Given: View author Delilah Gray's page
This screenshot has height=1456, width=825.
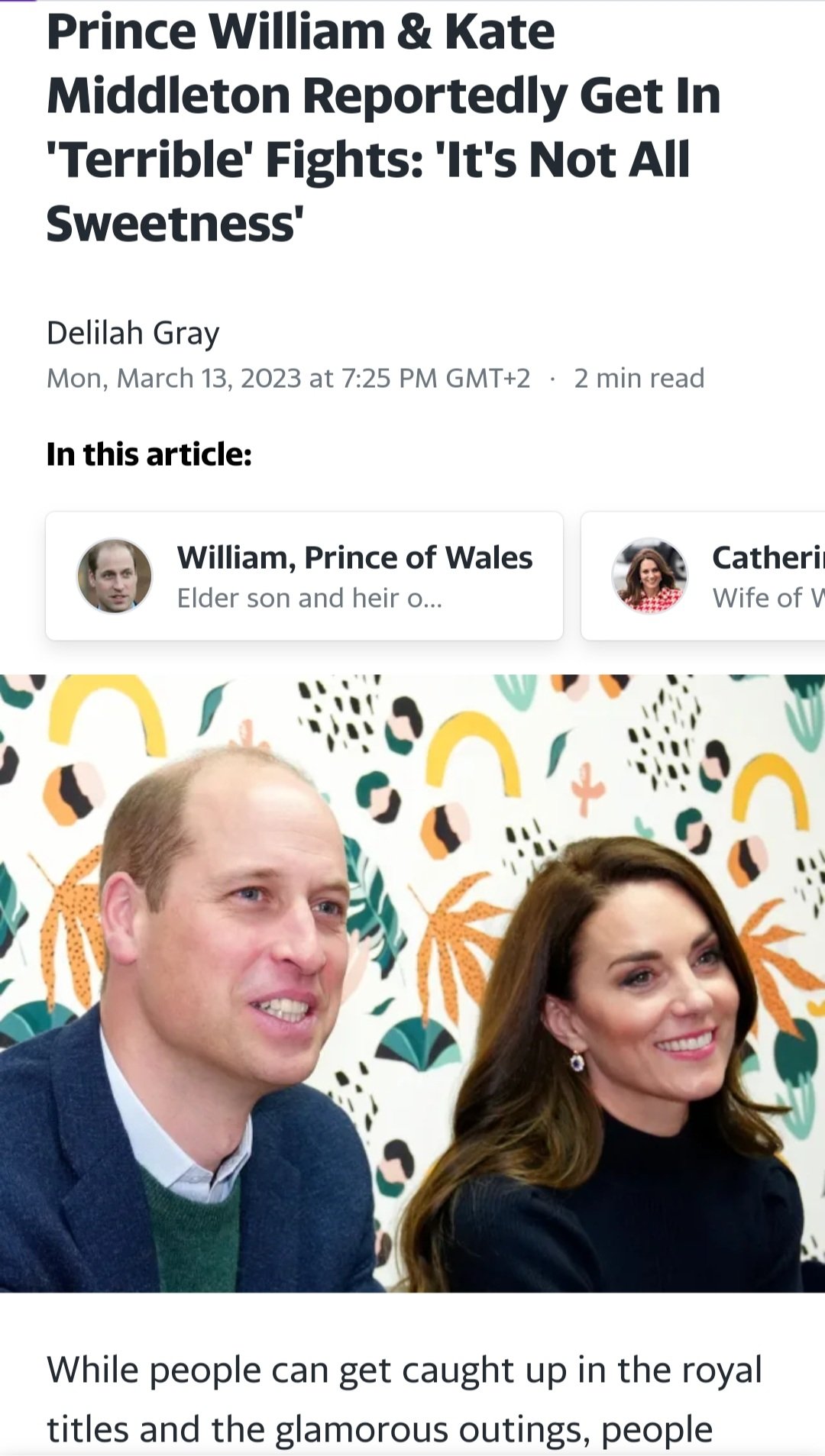Looking at the screenshot, I should pyautogui.click(x=133, y=333).
